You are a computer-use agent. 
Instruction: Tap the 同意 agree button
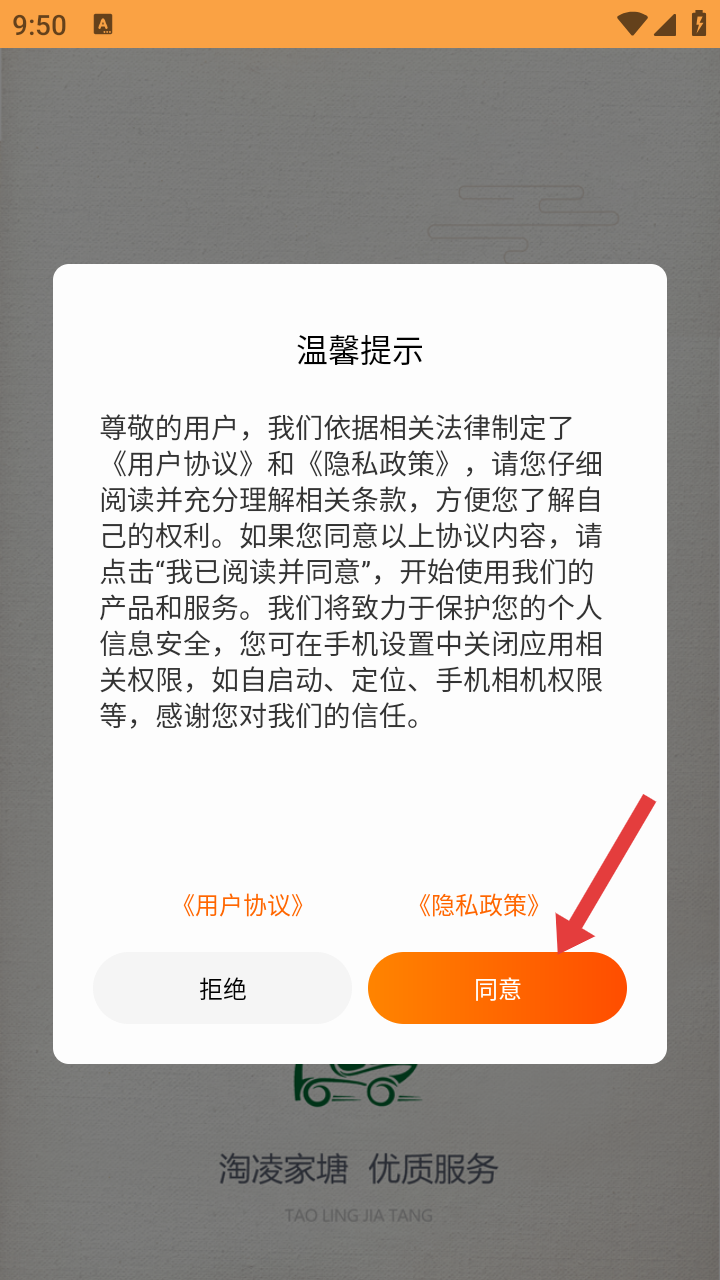coord(497,988)
